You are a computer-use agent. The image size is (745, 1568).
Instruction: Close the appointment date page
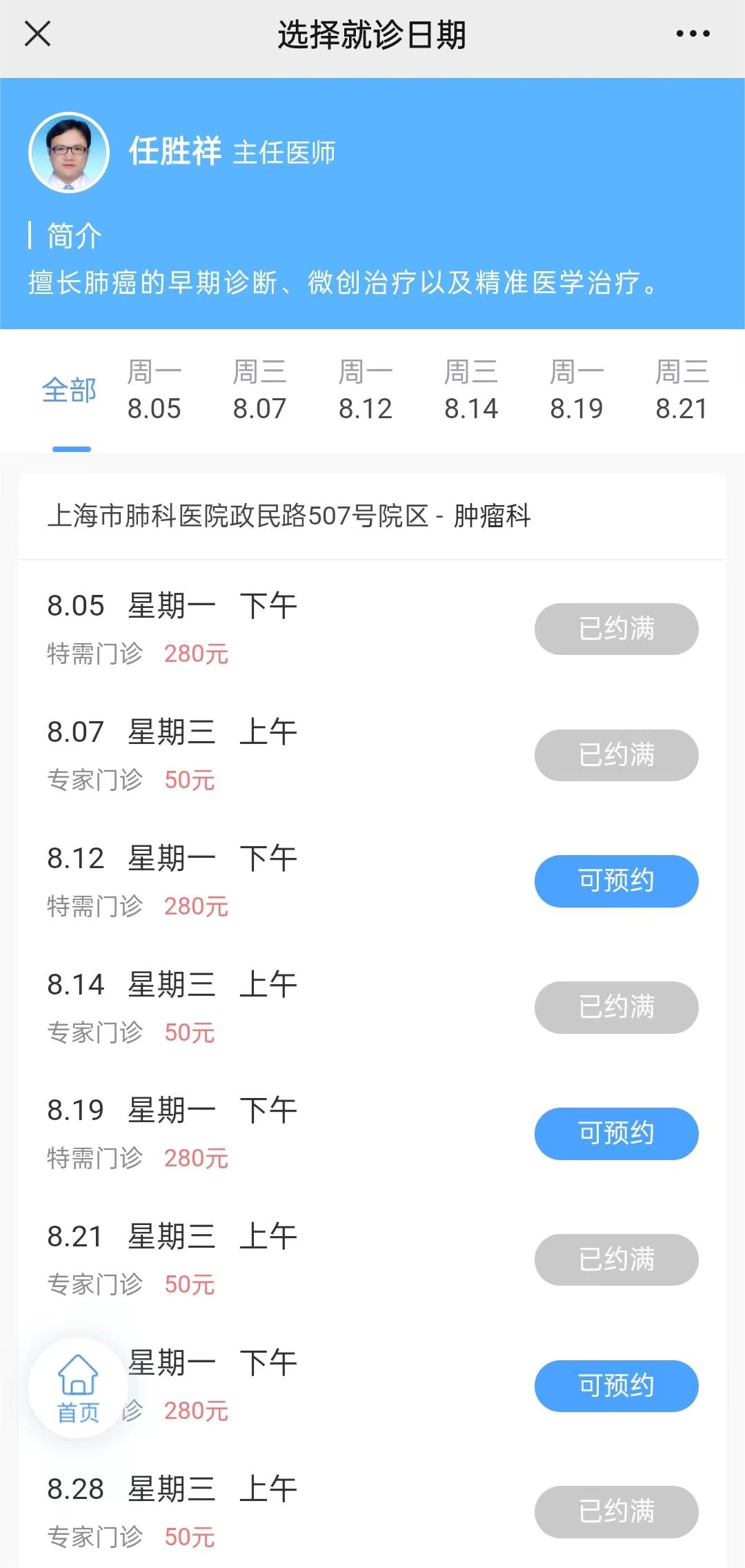(37, 34)
